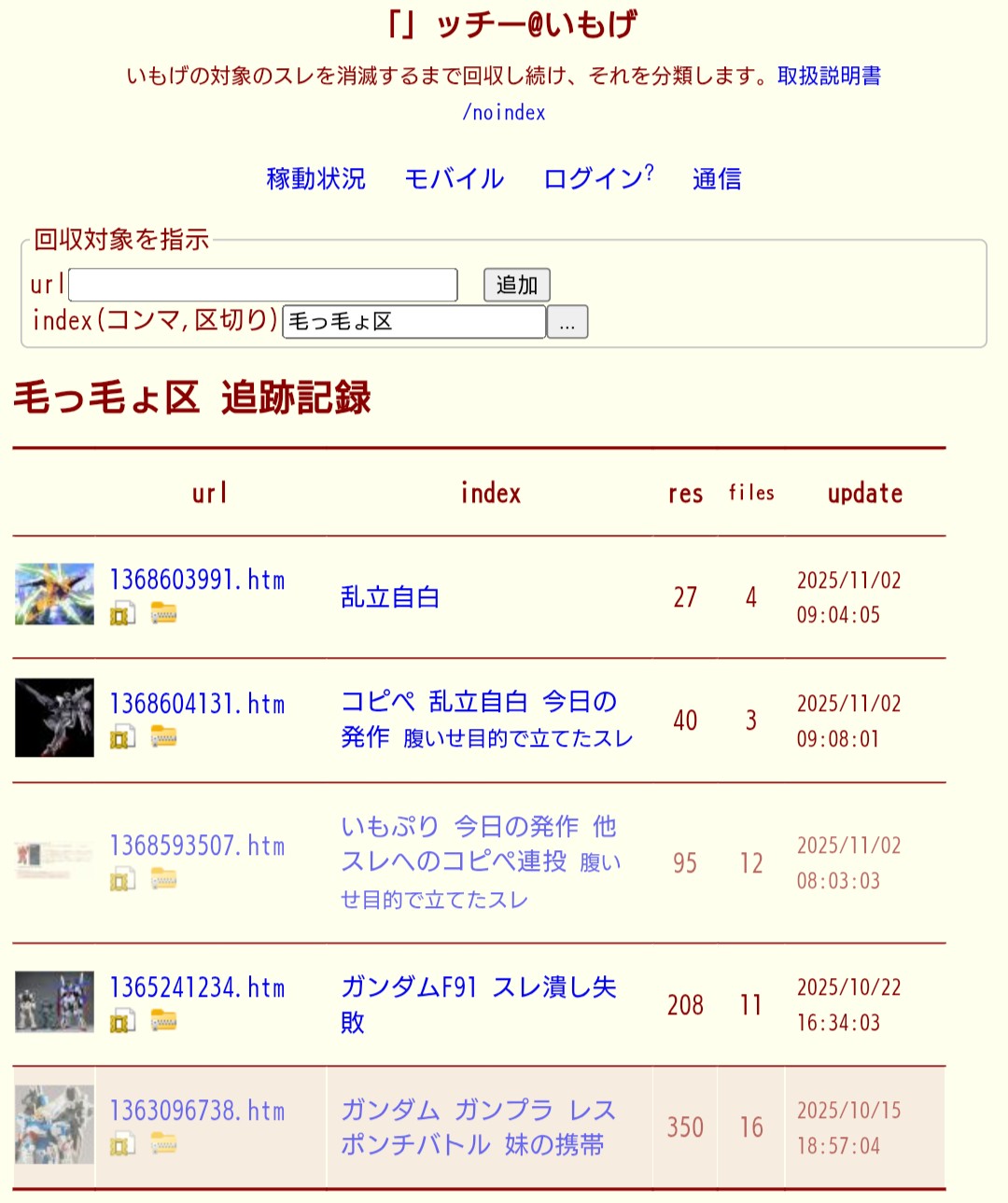Switch to モバイル view
The width and height of the screenshot is (1008, 1203).
coord(454,178)
